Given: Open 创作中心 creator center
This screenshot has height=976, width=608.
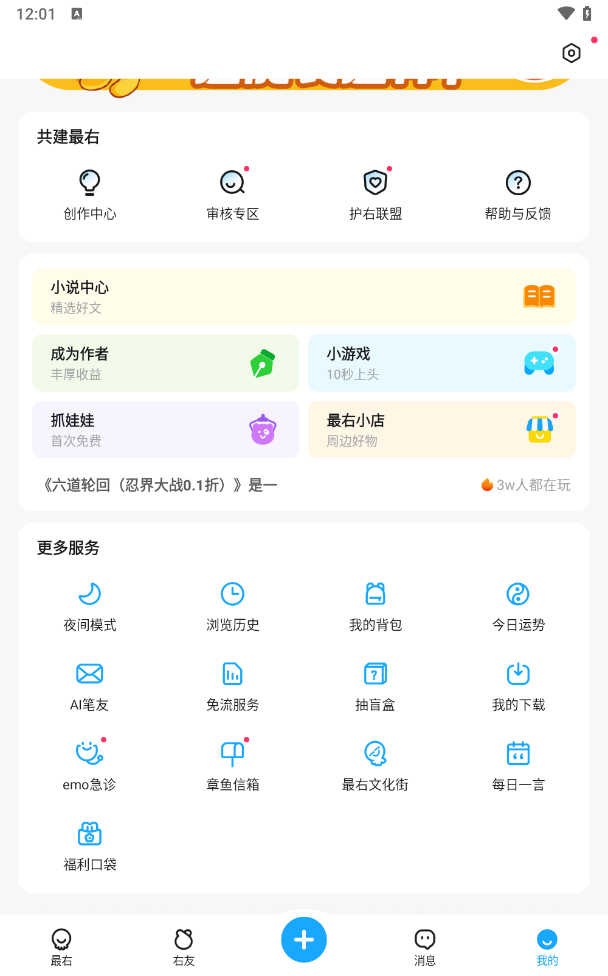Looking at the screenshot, I should (90, 194).
